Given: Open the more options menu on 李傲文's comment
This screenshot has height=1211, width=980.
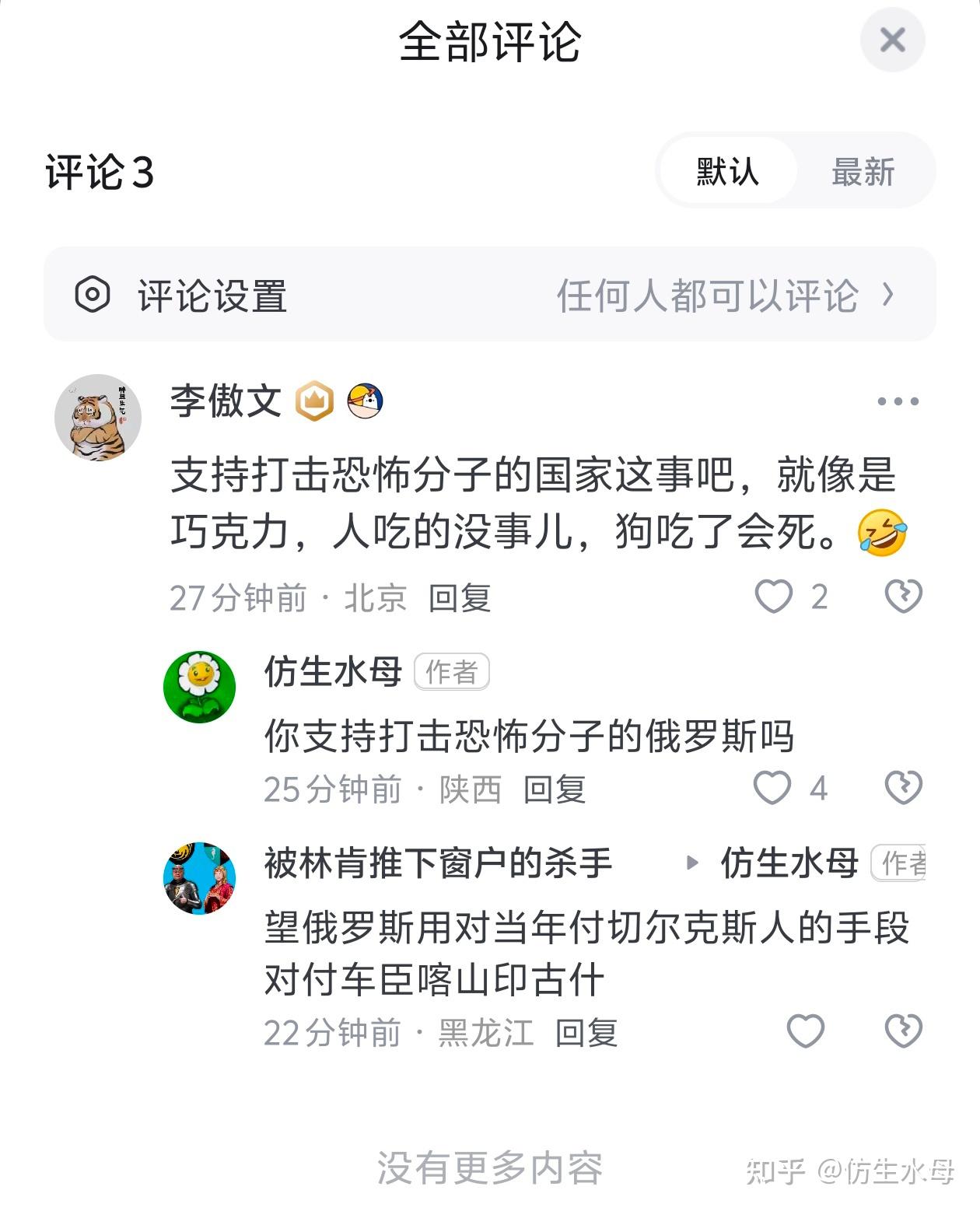Looking at the screenshot, I should (x=898, y=401).
